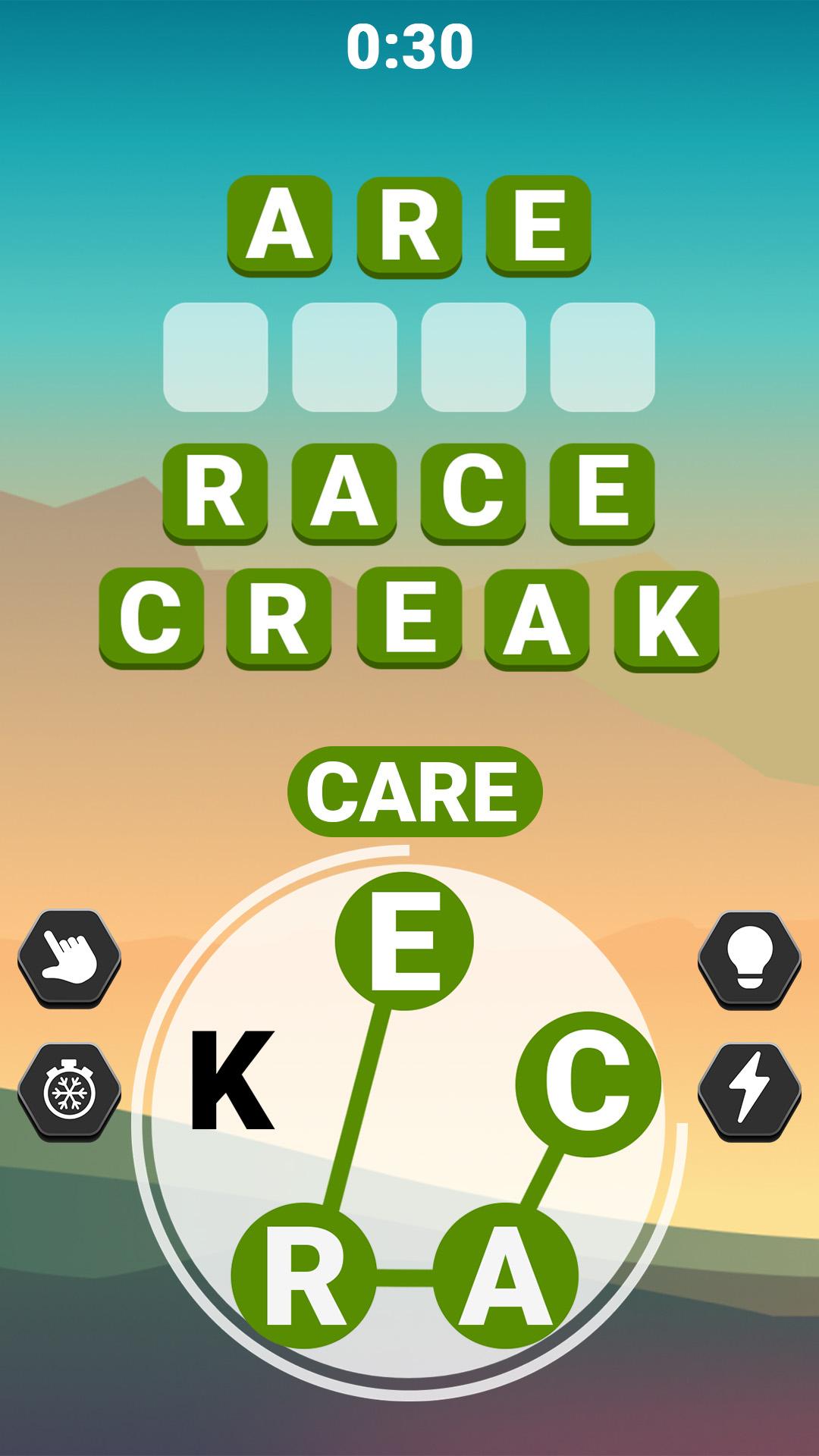Use the lightbulb hint
Screen dimensions: 819x1456
pyautogui.click(x=749, y=959)
